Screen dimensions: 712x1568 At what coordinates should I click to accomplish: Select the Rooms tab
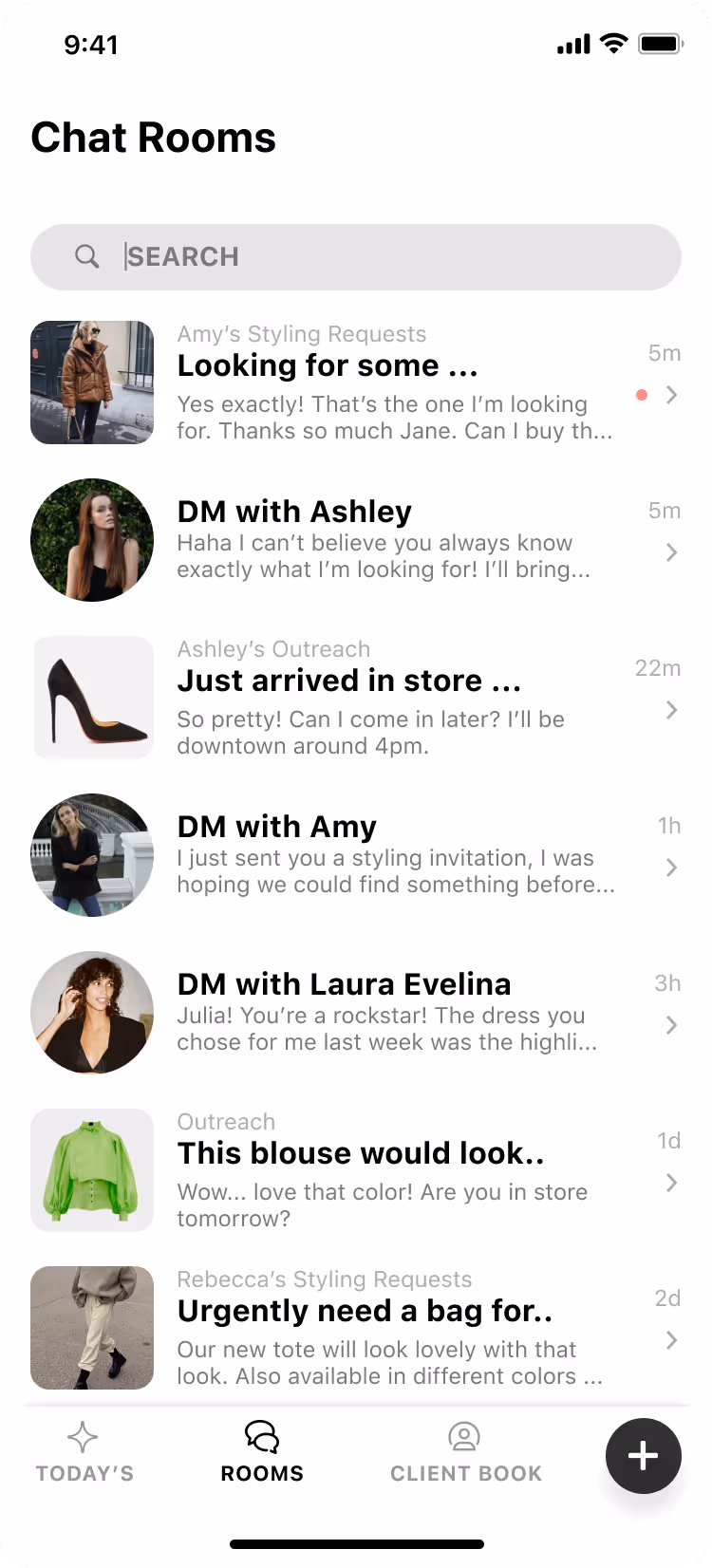262,1453
